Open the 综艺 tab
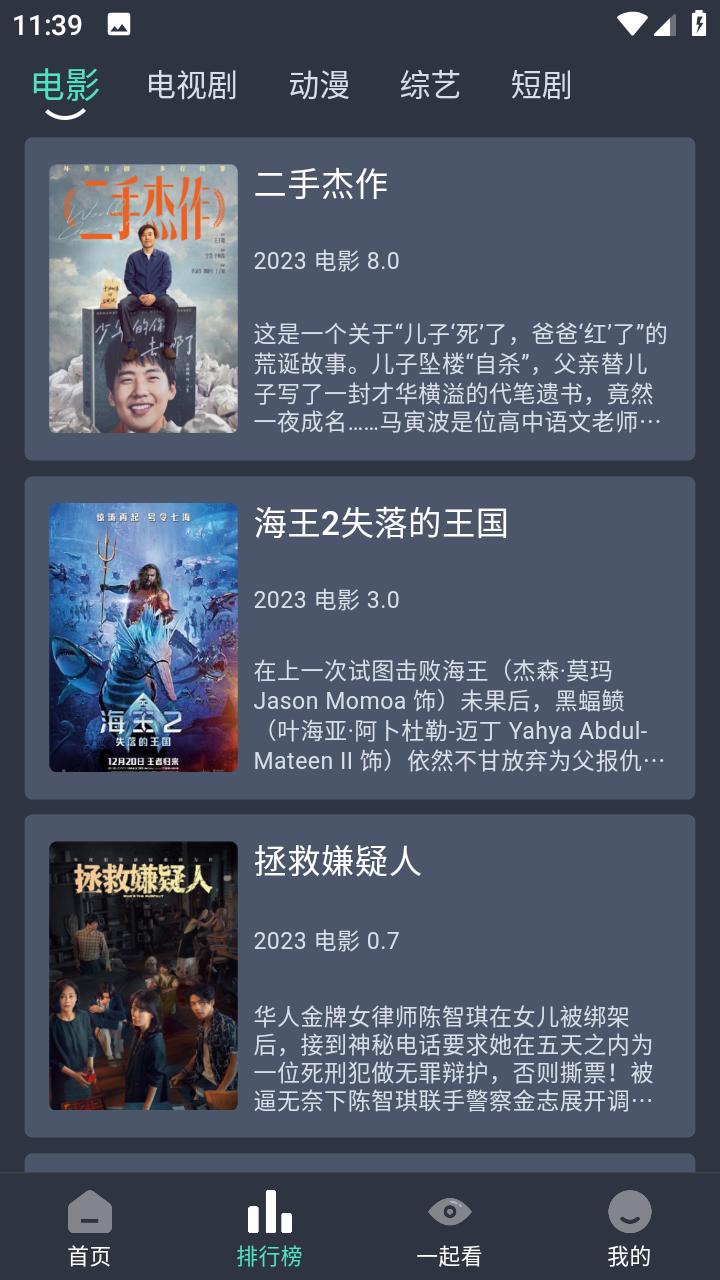Viewport: 720px width, 1280px height. tap(432, 86)
